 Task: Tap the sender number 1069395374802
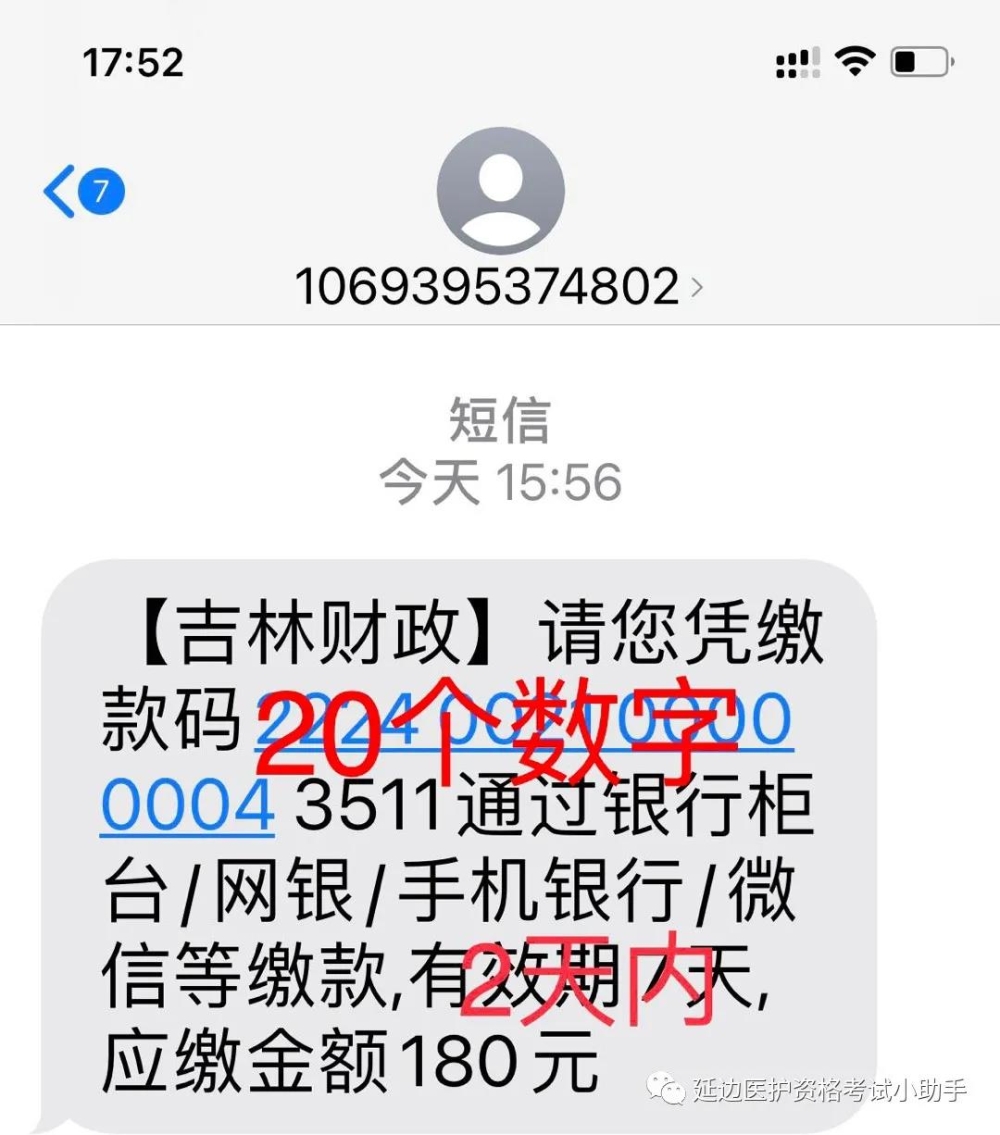point(490,286)
